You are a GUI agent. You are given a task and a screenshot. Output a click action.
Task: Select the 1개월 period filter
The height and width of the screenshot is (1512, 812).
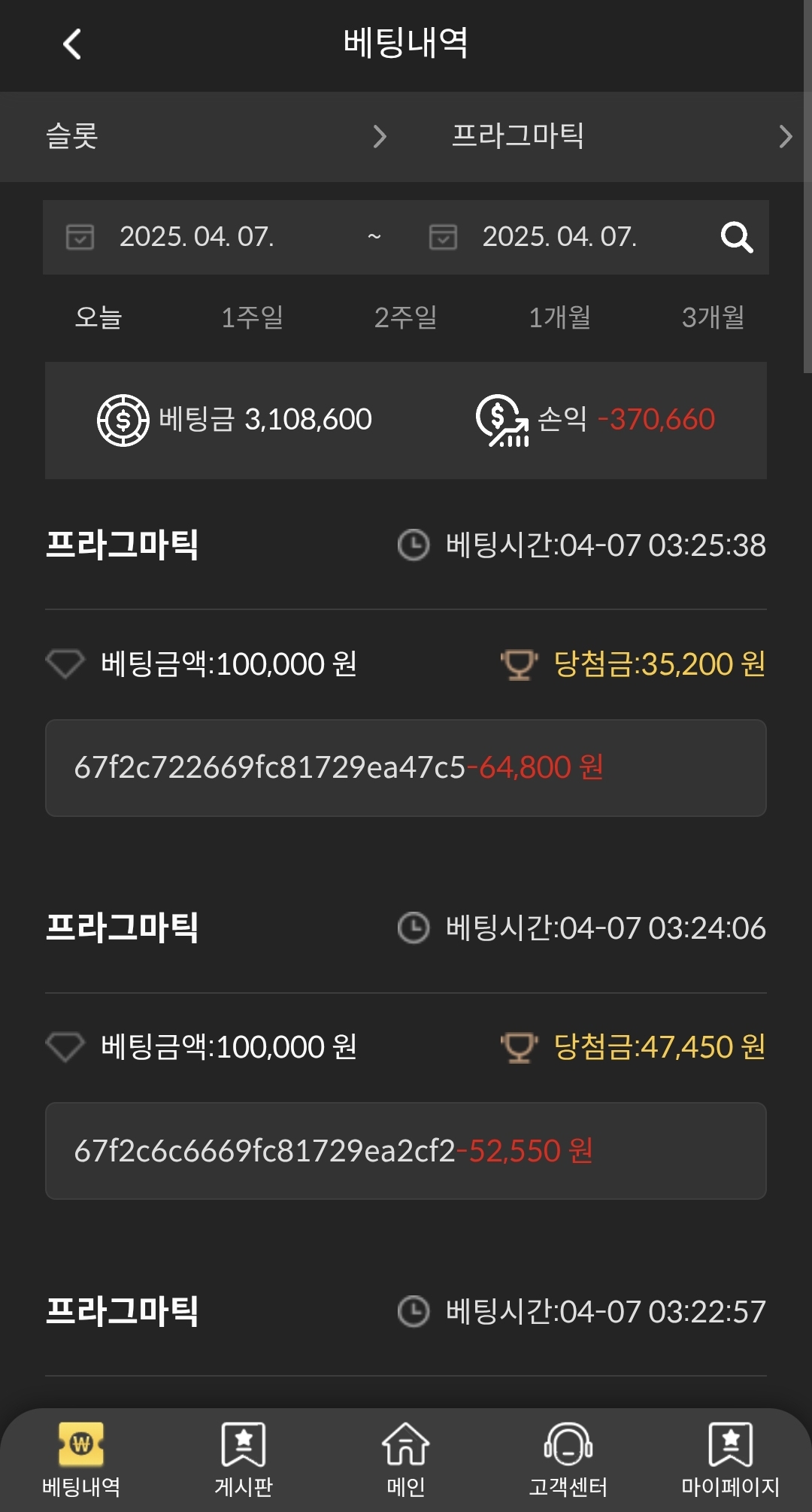tap(559, 317)
